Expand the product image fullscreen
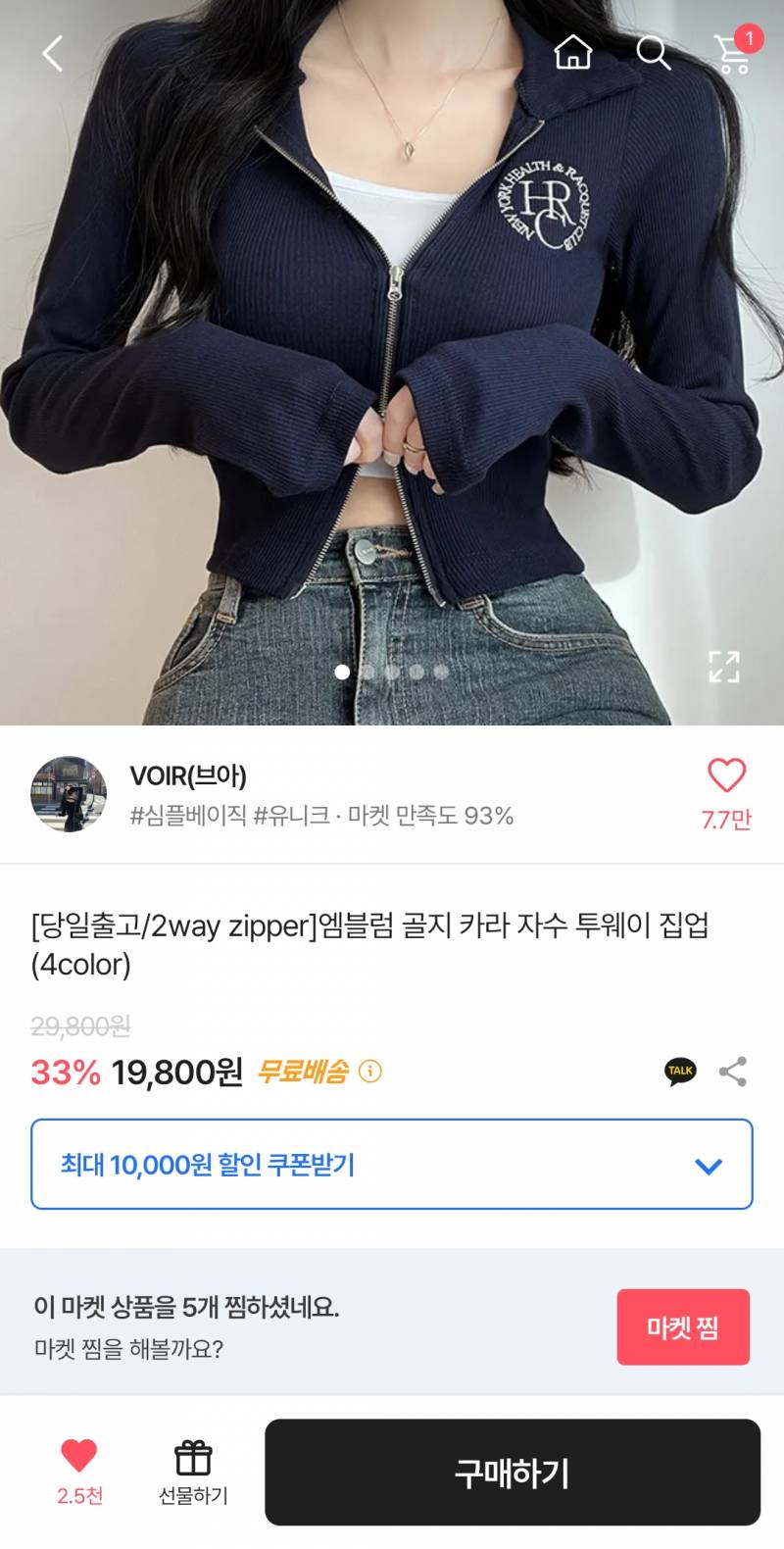Viewport: 784px width, 1549px height. click(x=725, y=667)
